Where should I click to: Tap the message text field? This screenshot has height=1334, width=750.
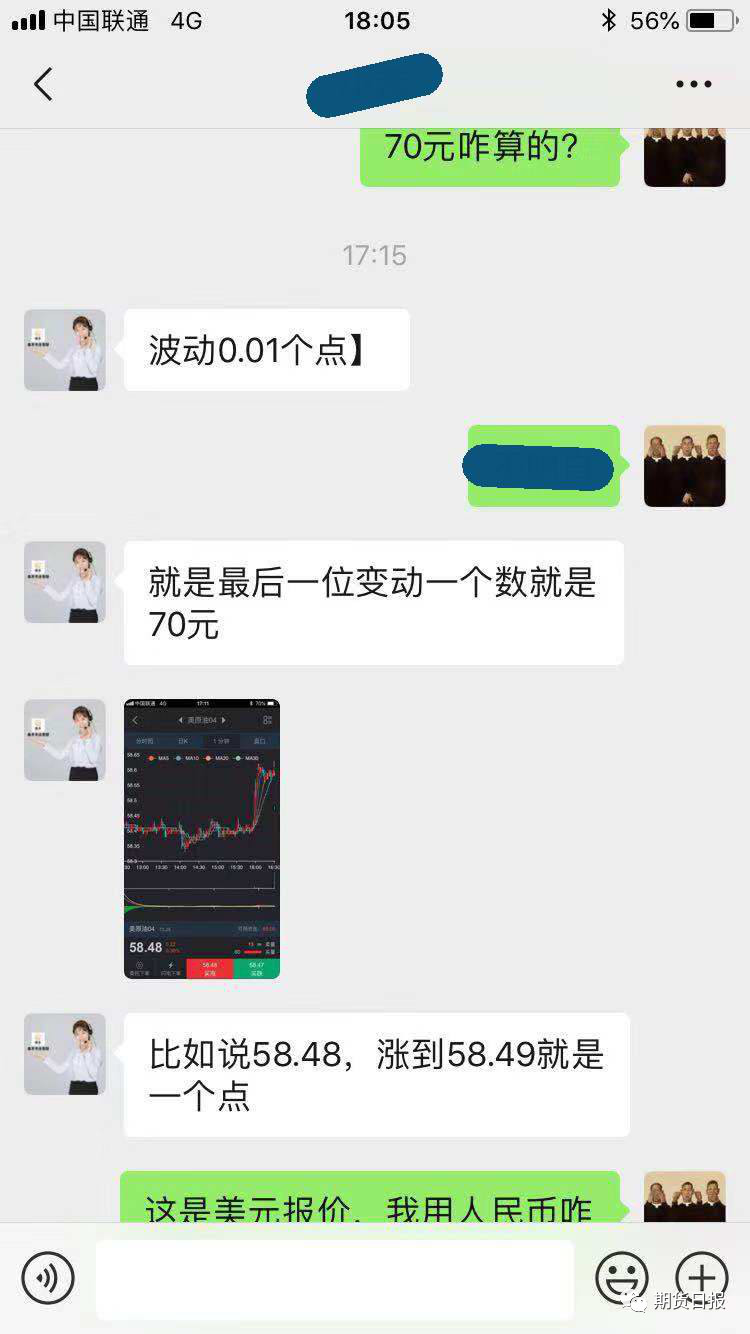(x=335, y=1278)
